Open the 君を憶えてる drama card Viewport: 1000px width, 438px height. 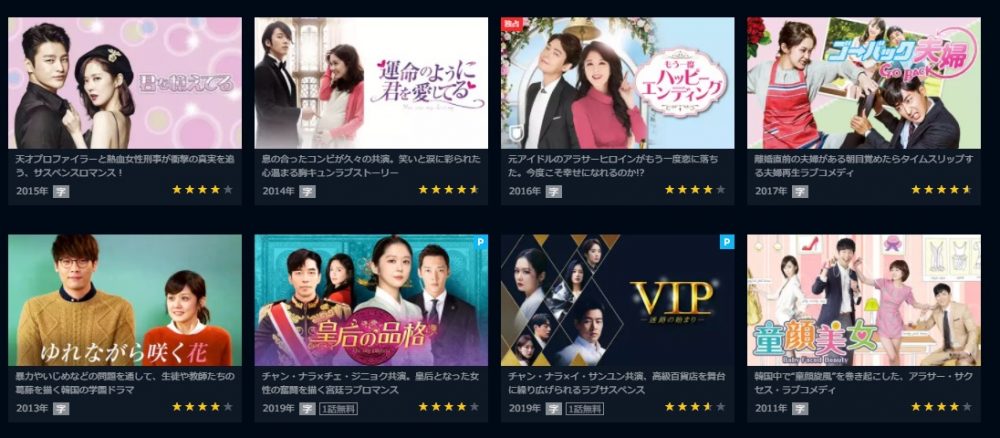125,84
